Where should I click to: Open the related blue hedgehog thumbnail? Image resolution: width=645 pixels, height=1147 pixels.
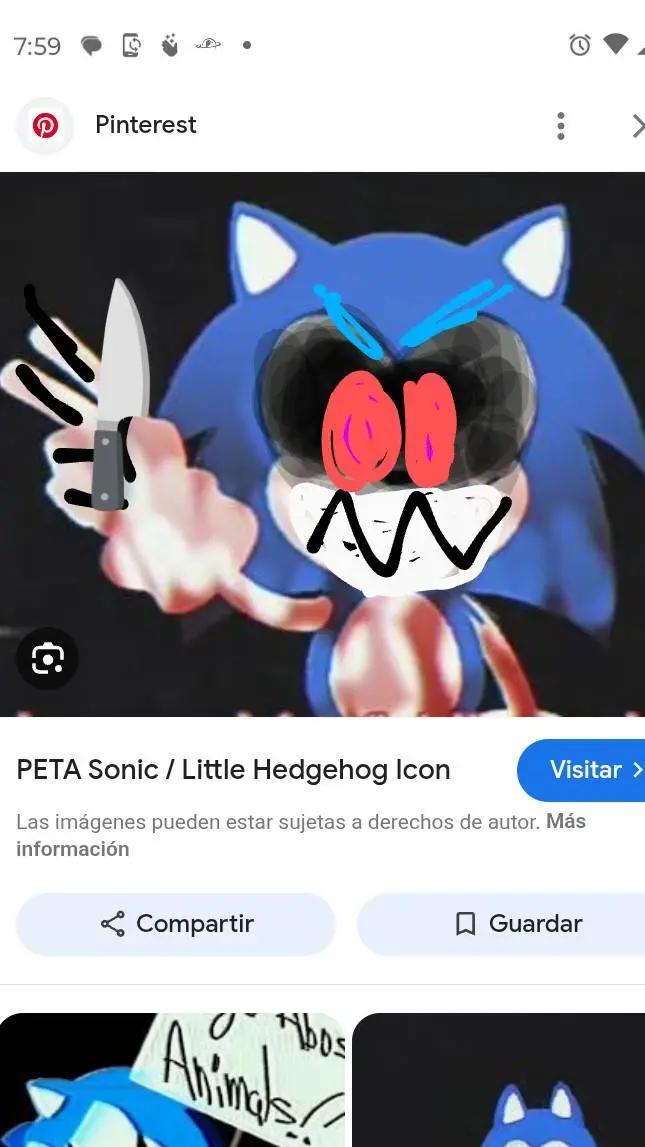(500, 1080)
